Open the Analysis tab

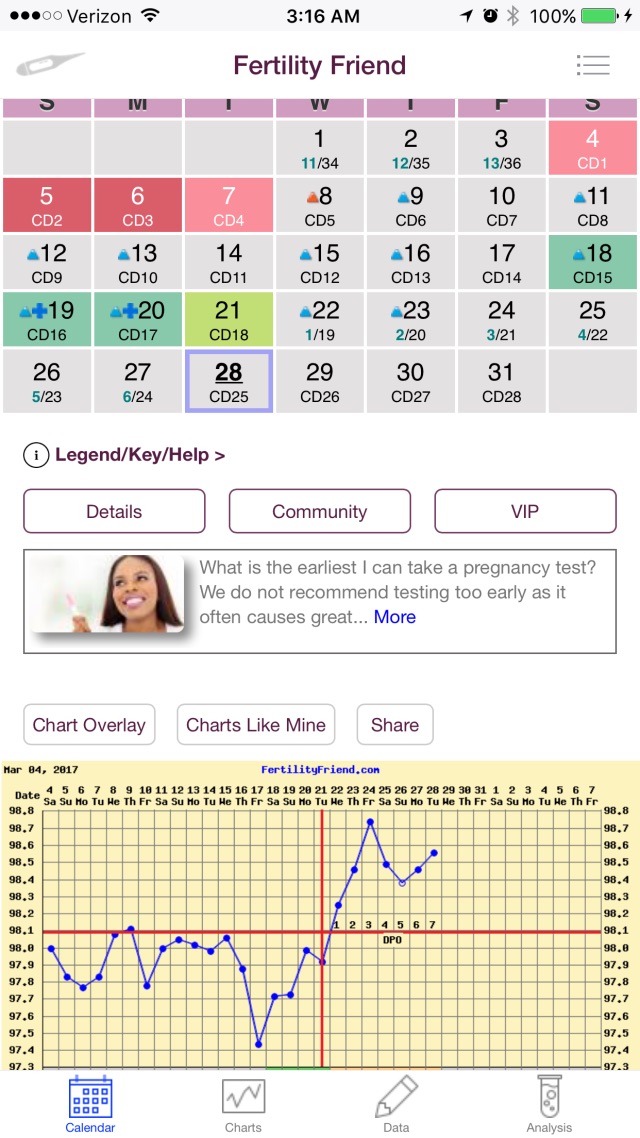pos(549,1105)
